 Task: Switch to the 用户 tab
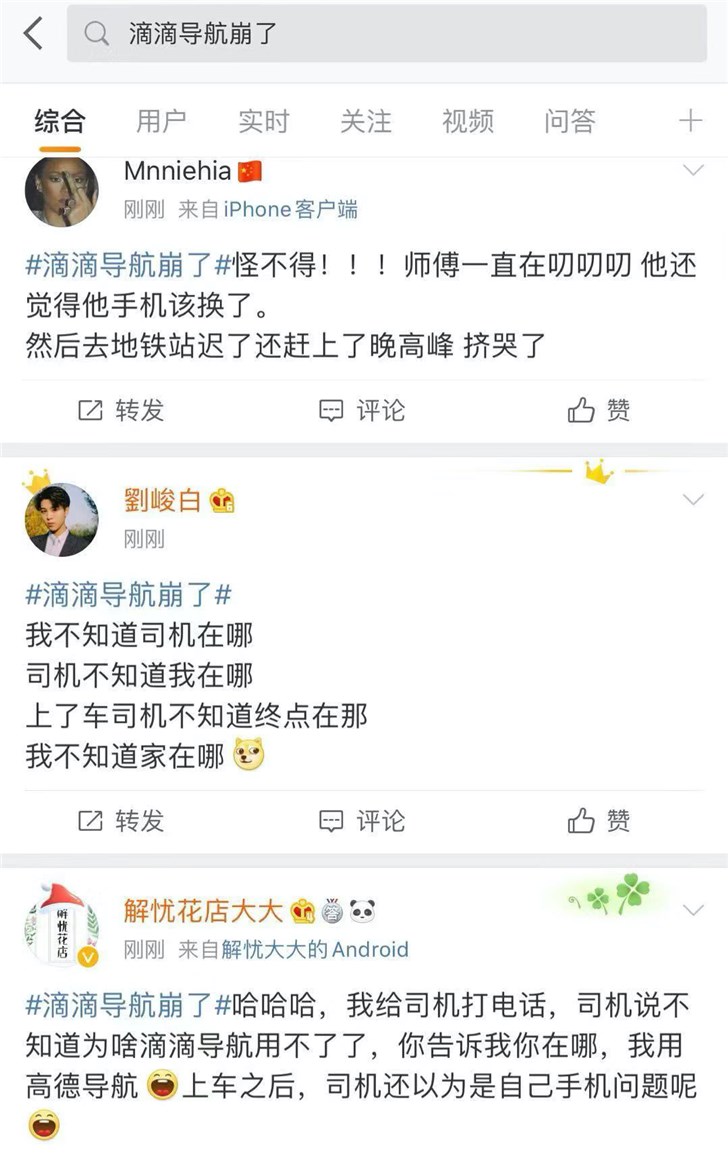pyautogui.click(x=161, y=121)
